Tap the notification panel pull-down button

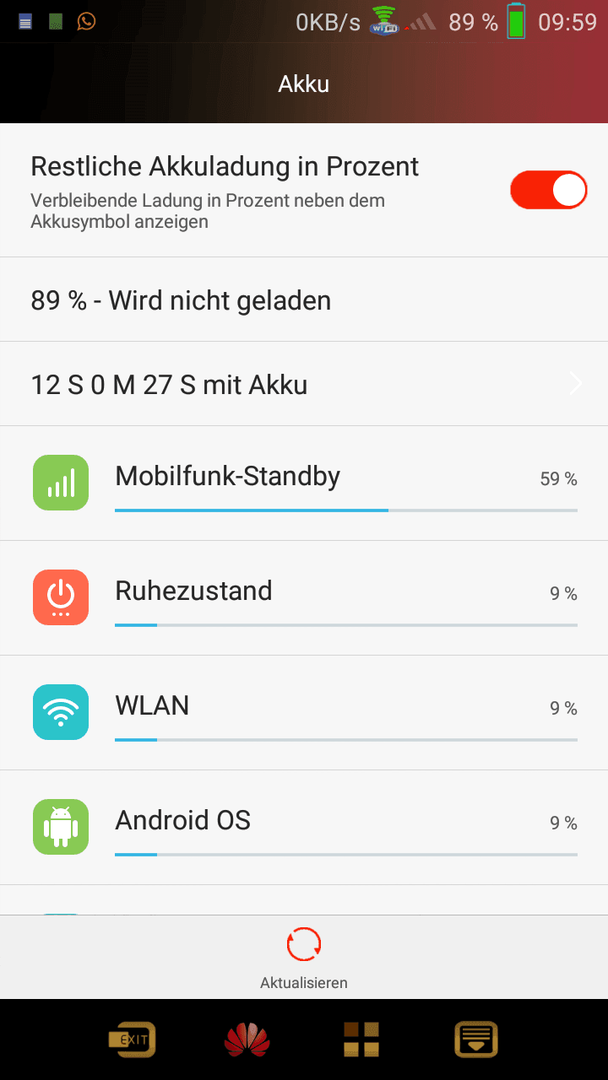[x=476, y=1039]
